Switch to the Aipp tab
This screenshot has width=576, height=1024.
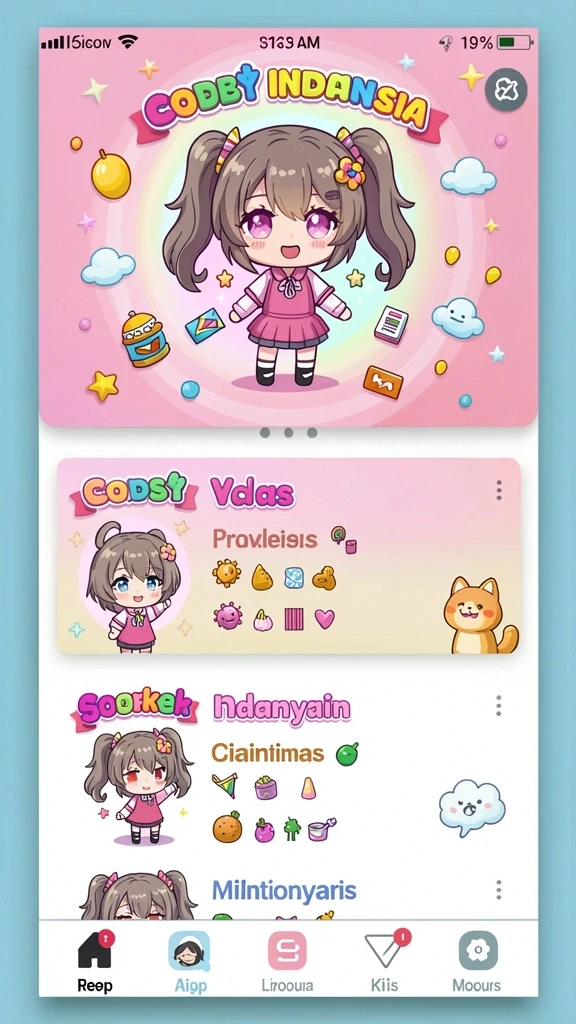click(189, 961)
